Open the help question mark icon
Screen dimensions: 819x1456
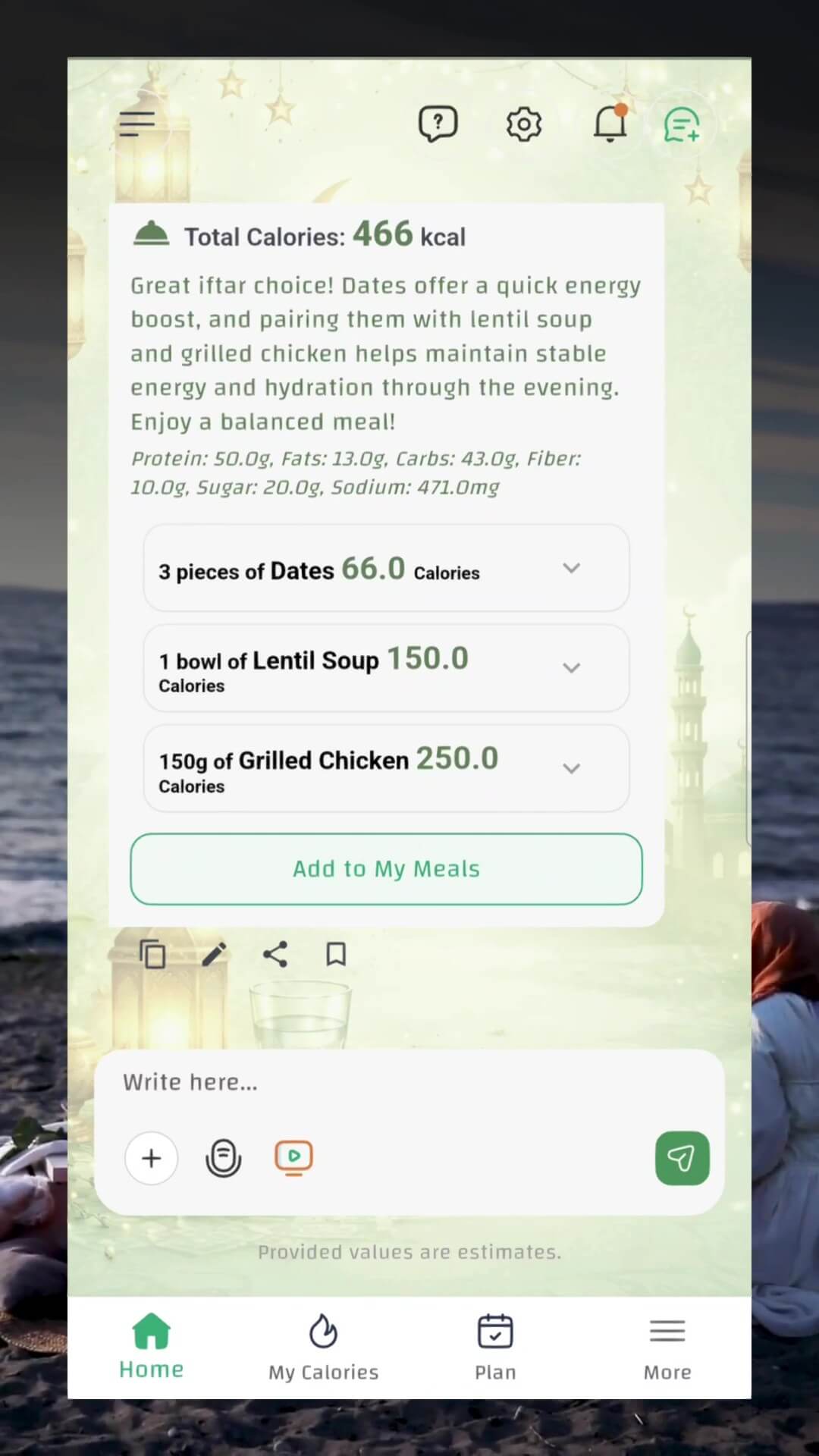tap(438, 123)
